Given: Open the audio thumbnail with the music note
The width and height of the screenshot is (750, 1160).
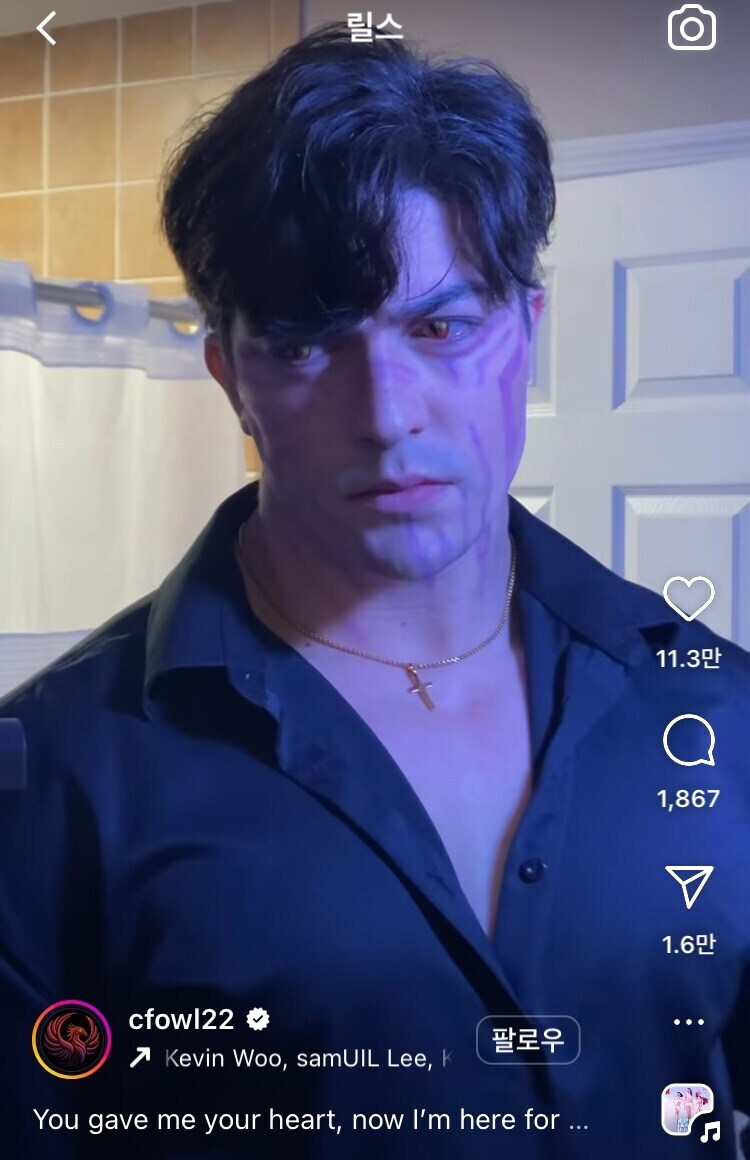Looking at the screenshot, I should [x=688, y=1110].
